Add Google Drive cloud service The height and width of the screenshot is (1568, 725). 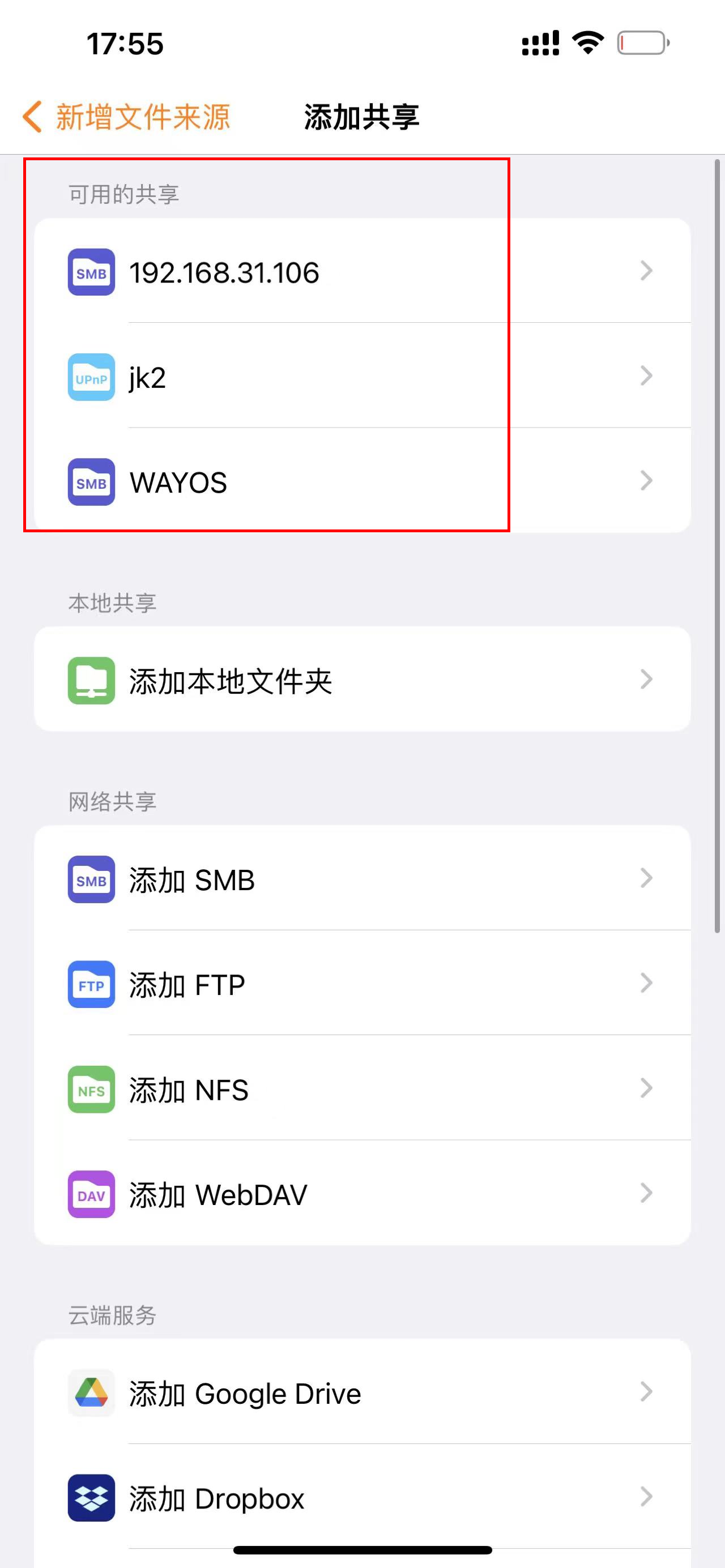[x=362, y=1392]
